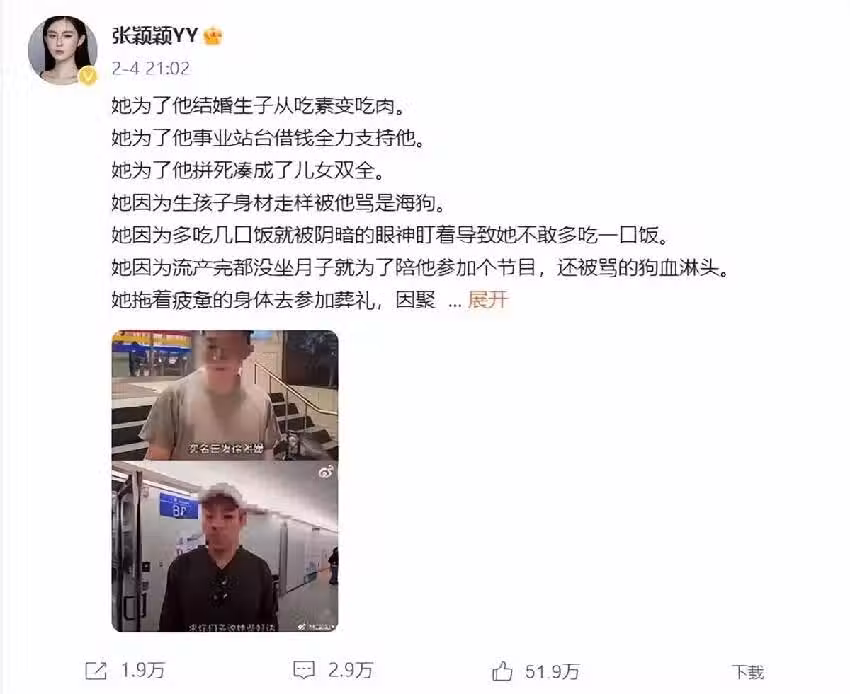Tap the 下载 download button
Screen dimensions: 850x694
coord(747,672)
